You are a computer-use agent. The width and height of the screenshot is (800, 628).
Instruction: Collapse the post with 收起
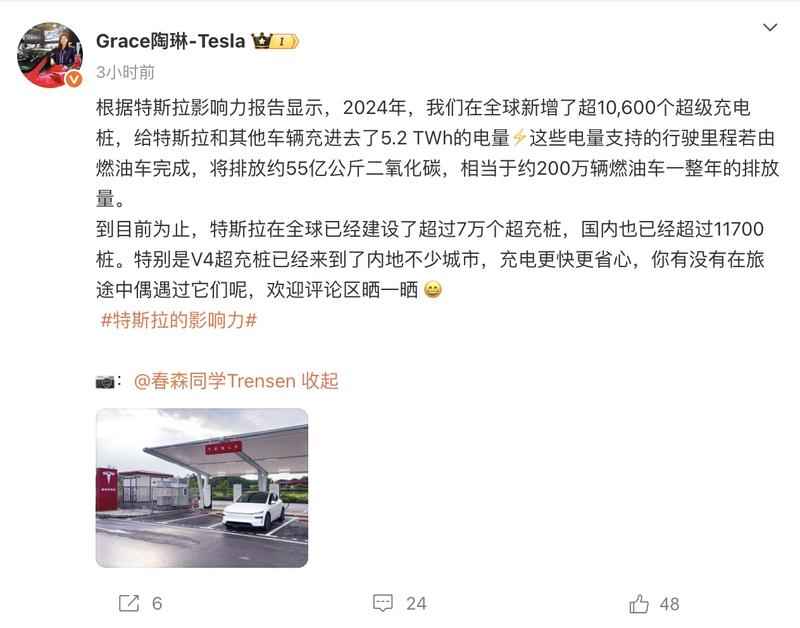320,380
